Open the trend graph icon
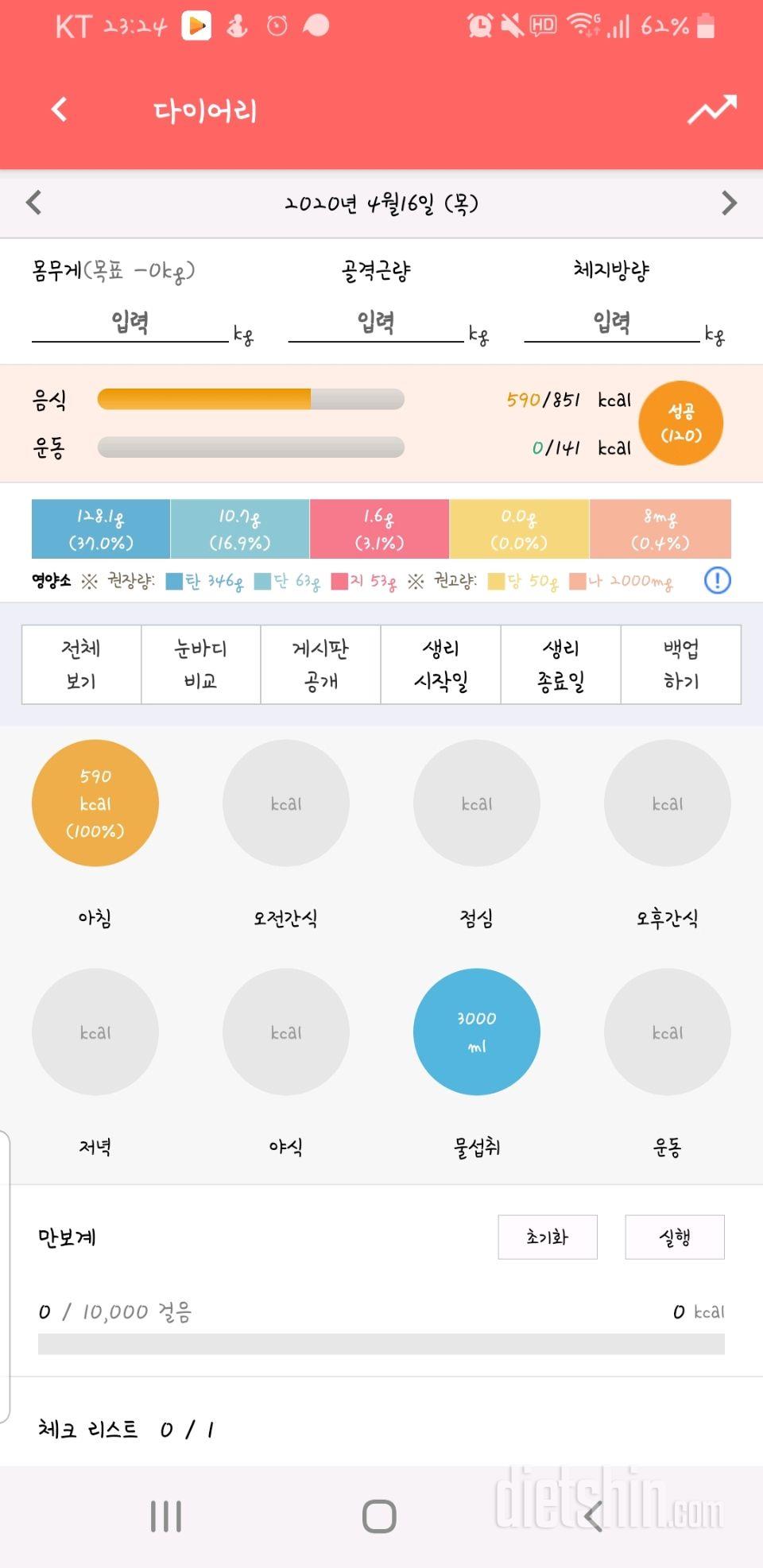 [x=711, y=110]
